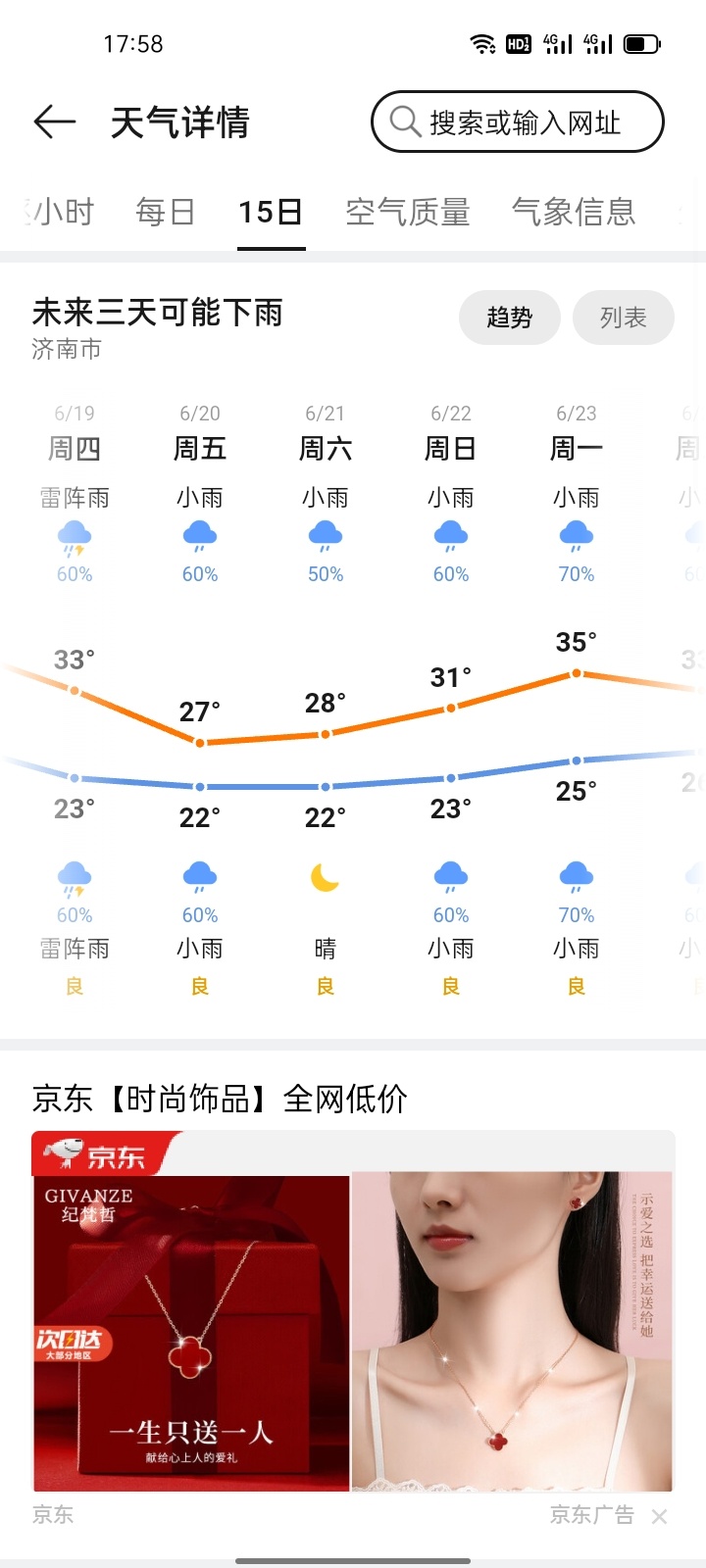This screenshot has height=1568, width=706.
Task: Open the 京东 necklace model ad image
Action: [x=512, y=1331]
